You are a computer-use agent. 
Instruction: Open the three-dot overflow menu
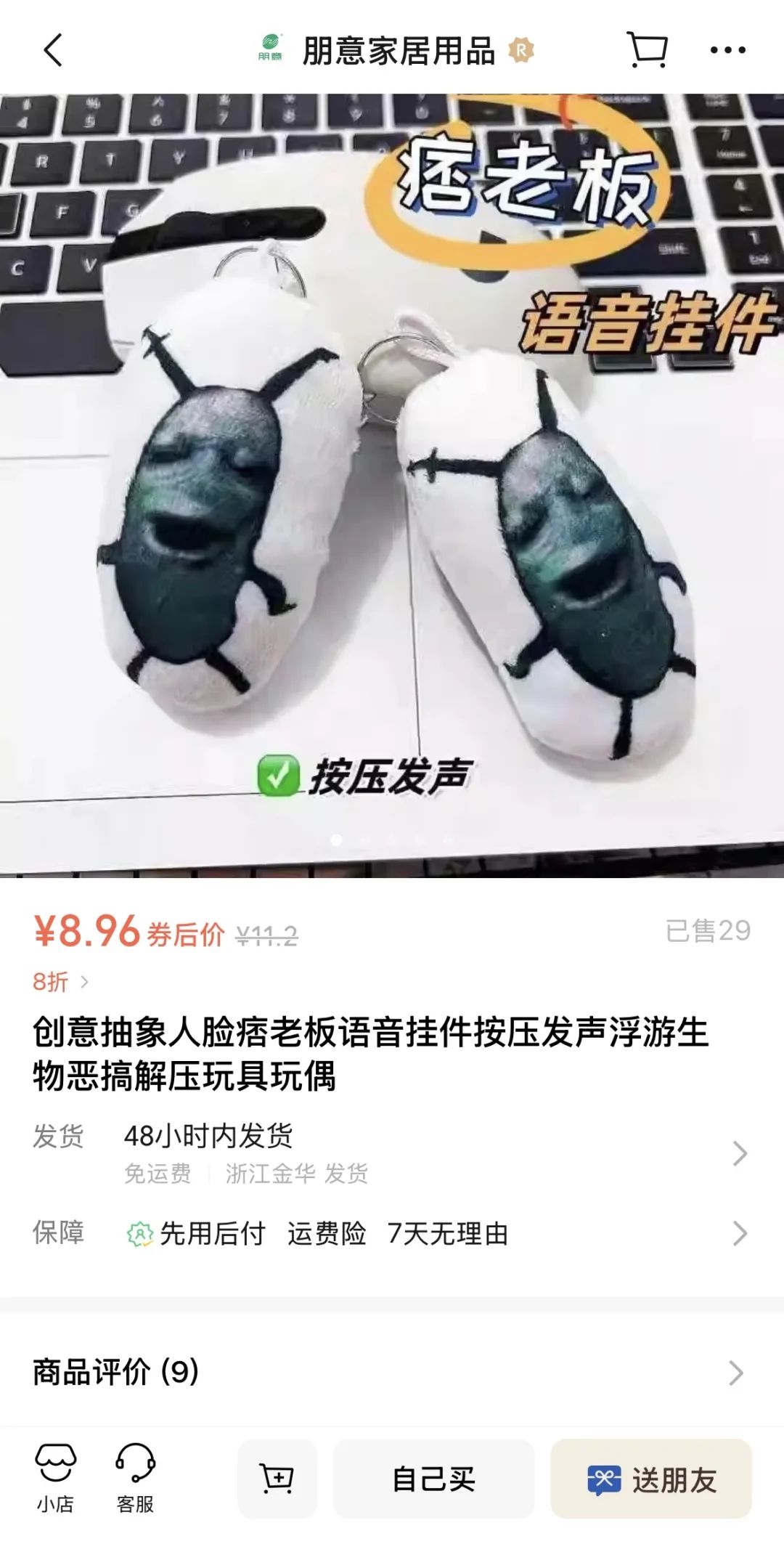(727, 50)
